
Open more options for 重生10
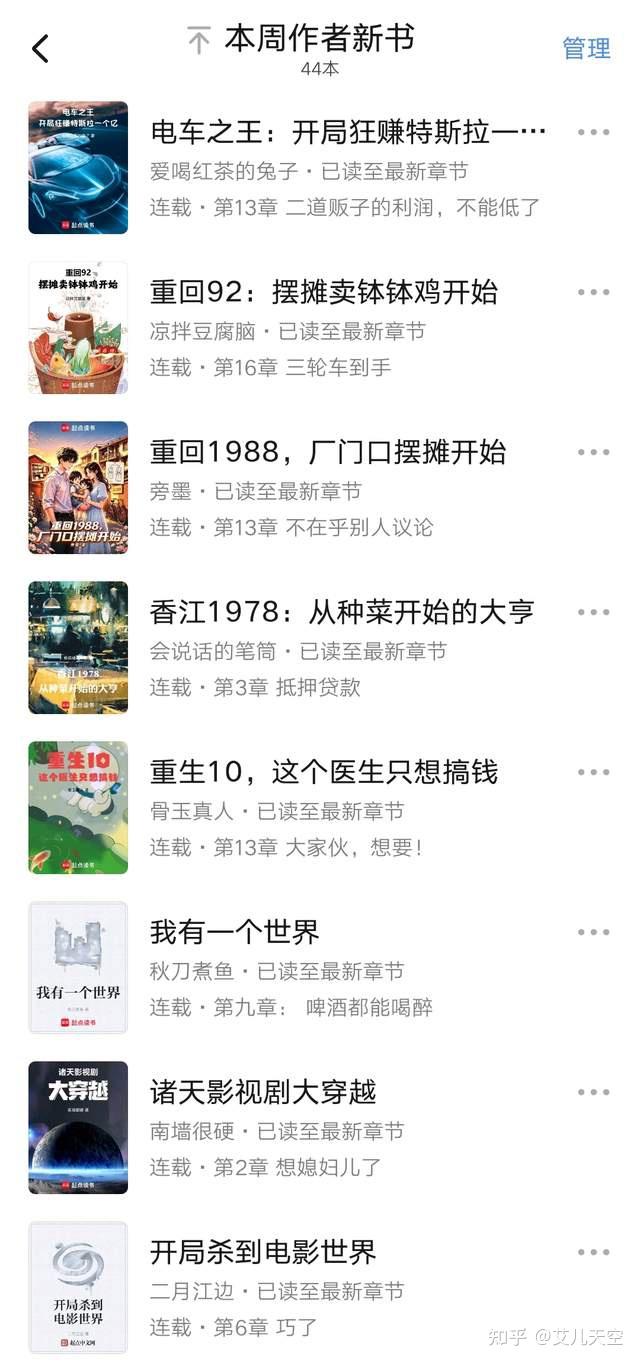[x=593, y=772]
